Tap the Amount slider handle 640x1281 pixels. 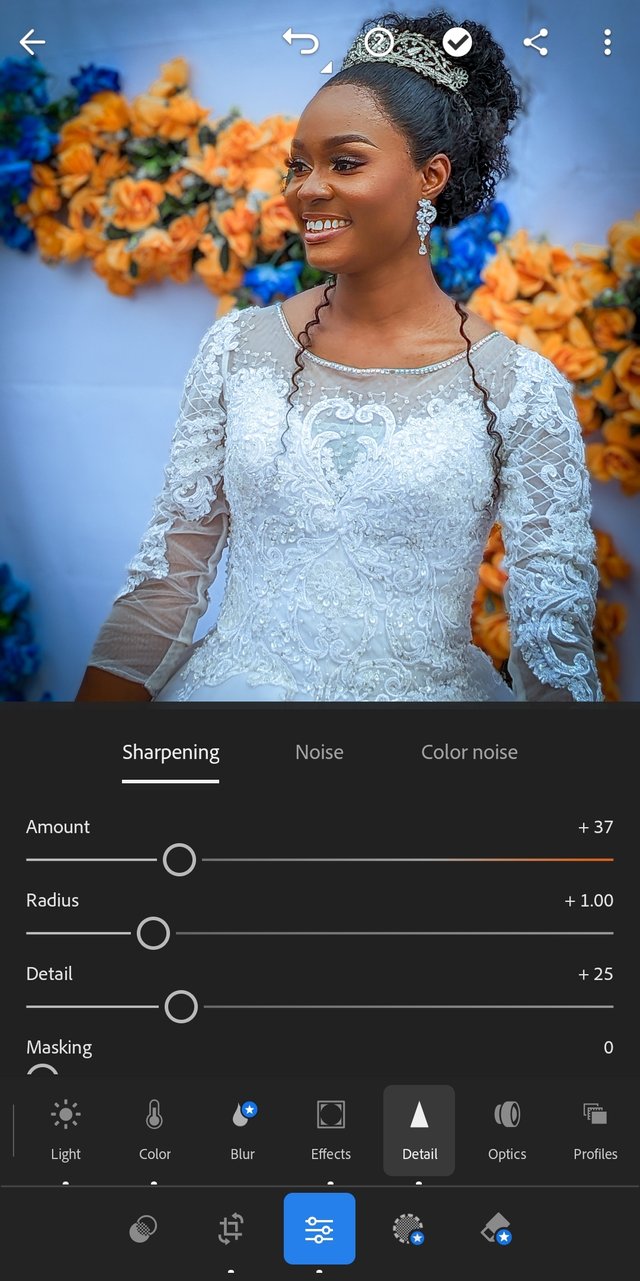[179, 859]
